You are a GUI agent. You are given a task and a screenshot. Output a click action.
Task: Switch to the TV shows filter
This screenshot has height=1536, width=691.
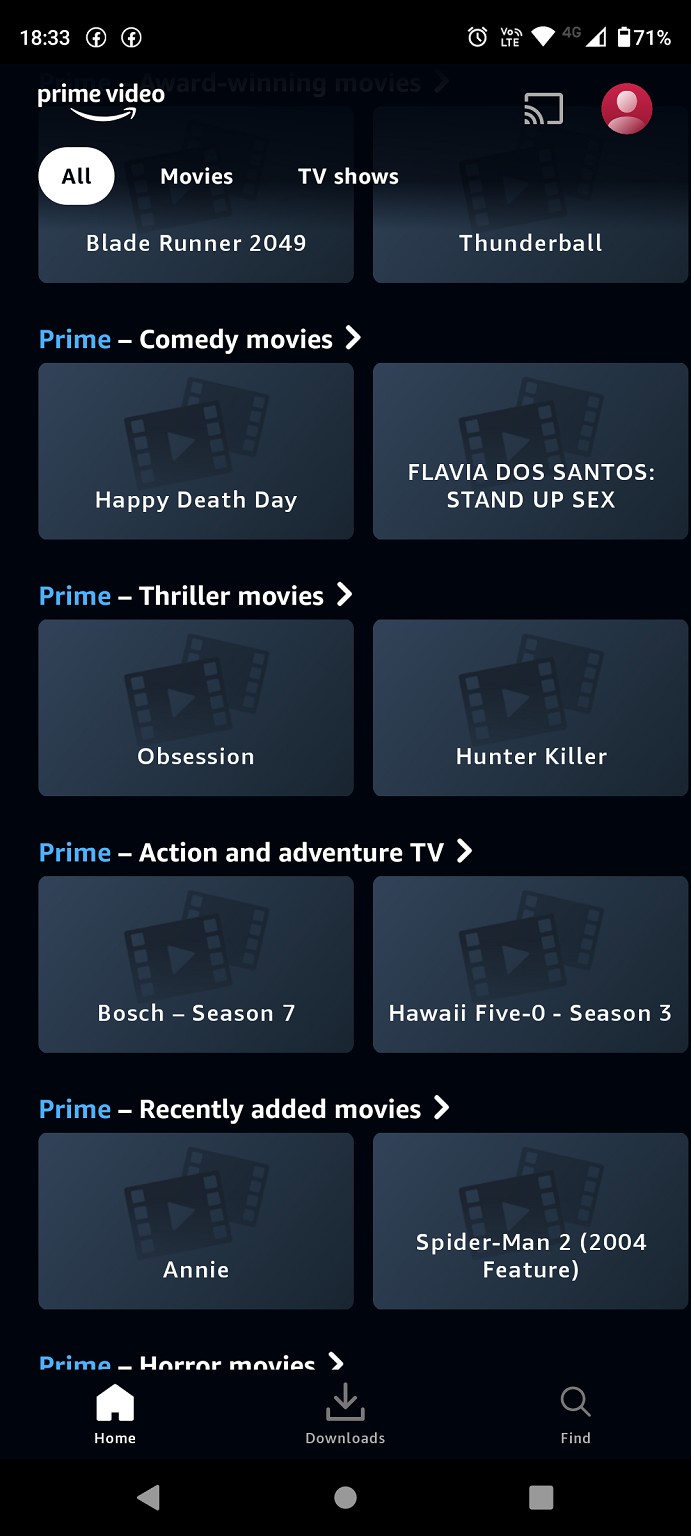348,177
